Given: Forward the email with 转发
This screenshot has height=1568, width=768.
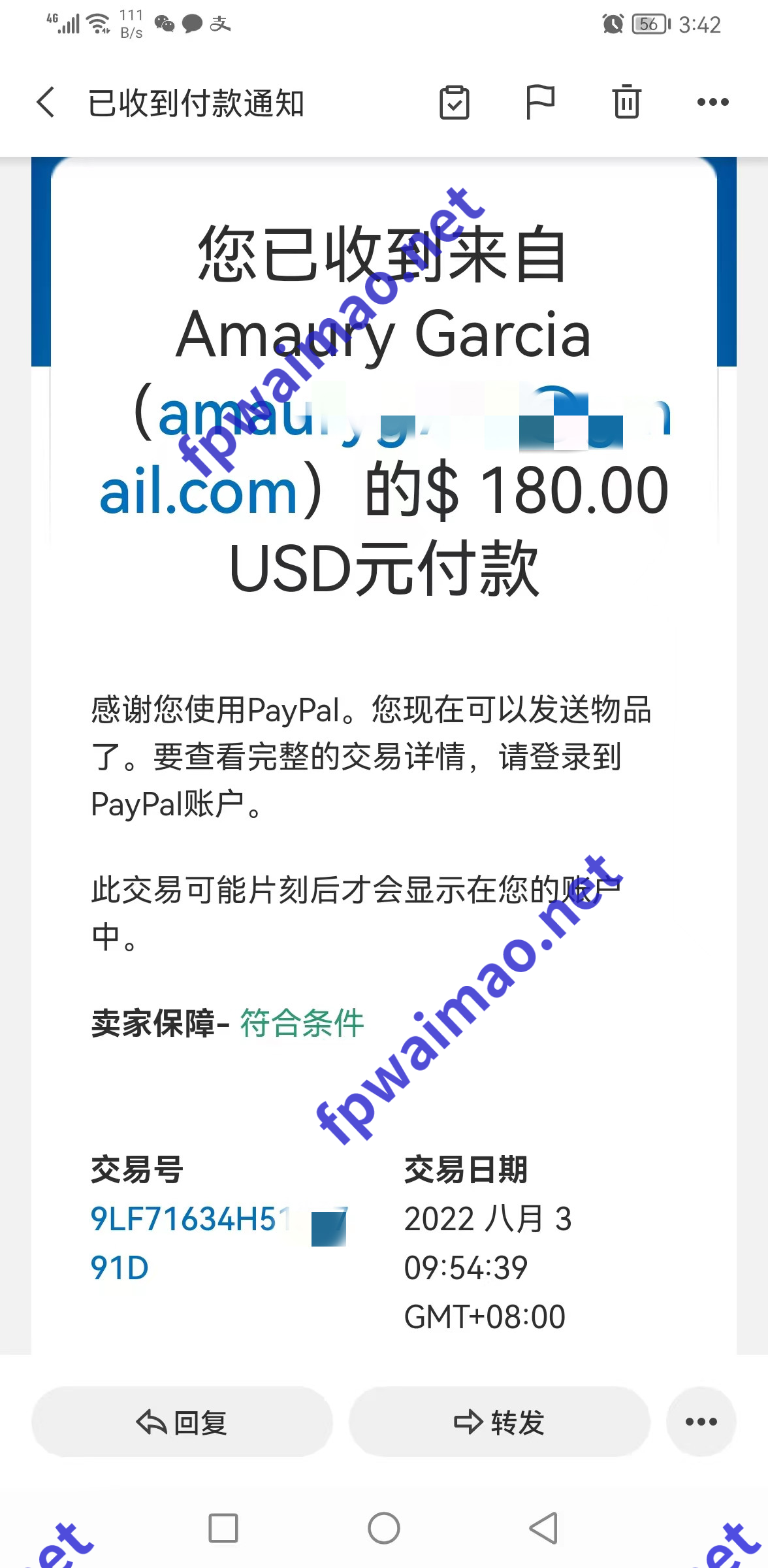Looking at the screenshot, I should point(500,1422).
